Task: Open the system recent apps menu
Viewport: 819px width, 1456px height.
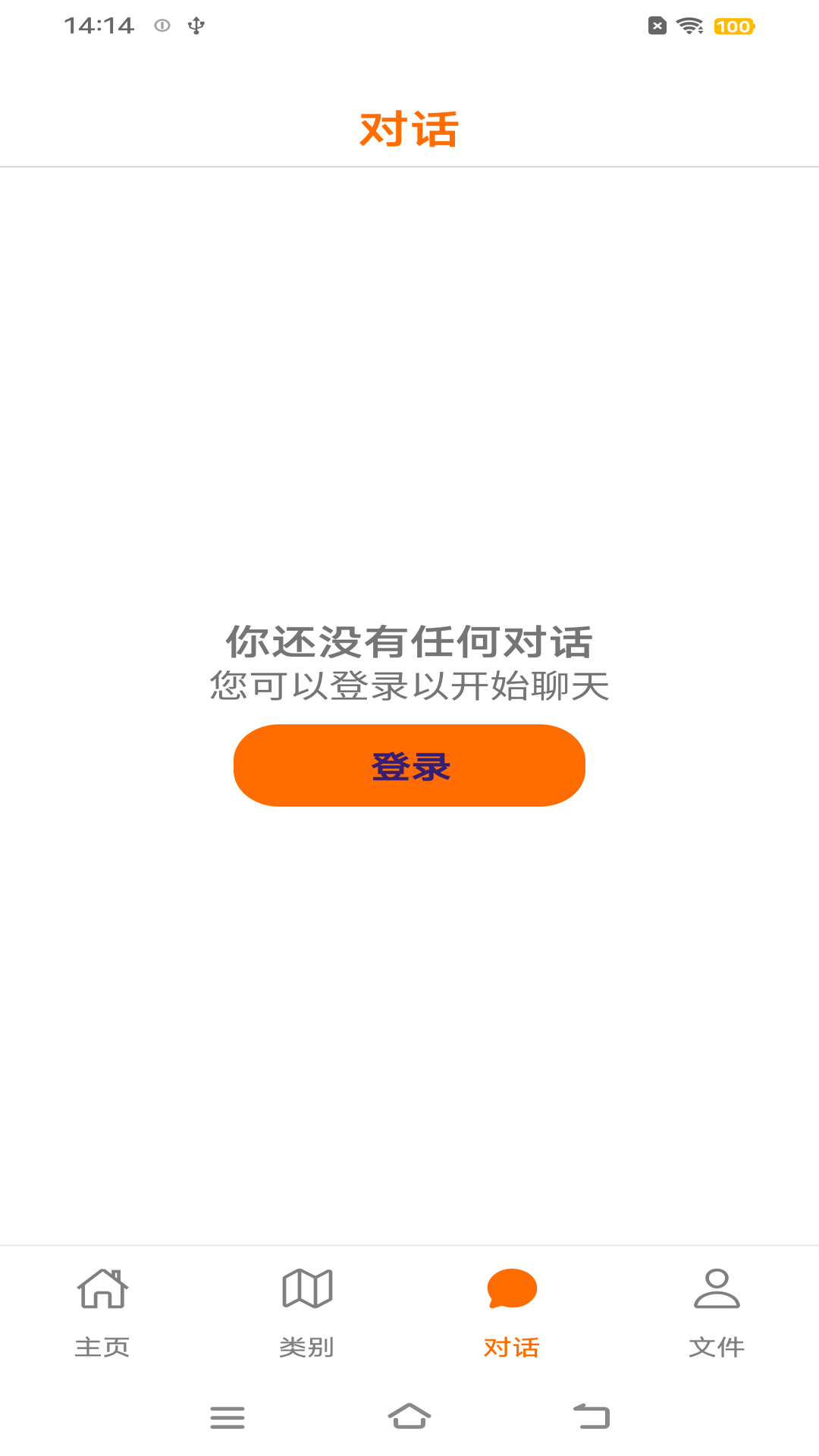Action: pos(227,1417)
